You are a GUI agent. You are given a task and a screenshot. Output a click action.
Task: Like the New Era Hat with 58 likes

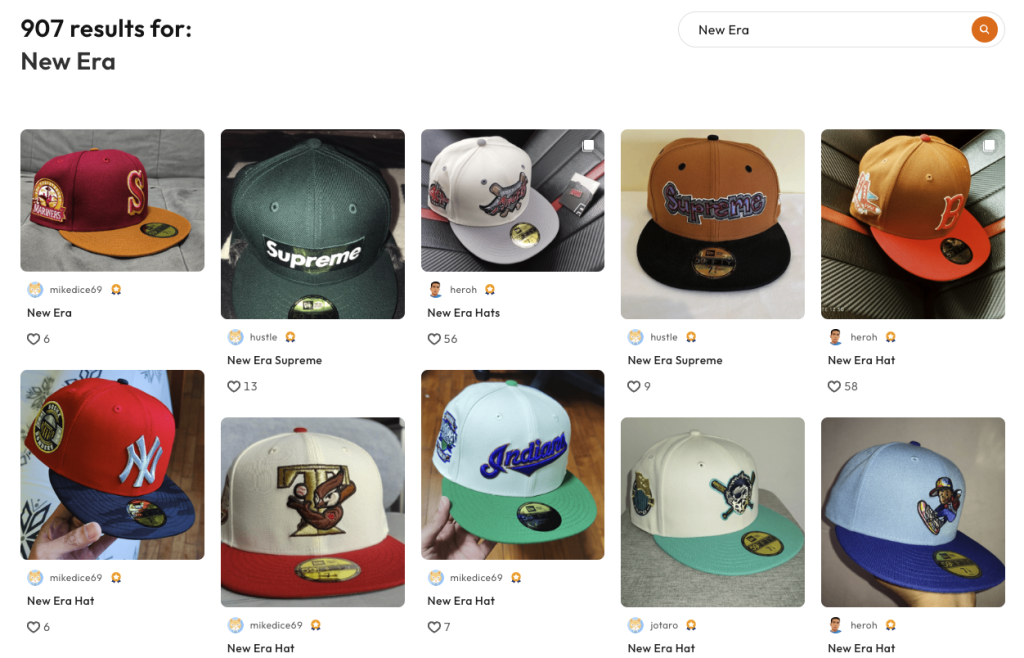834,387
